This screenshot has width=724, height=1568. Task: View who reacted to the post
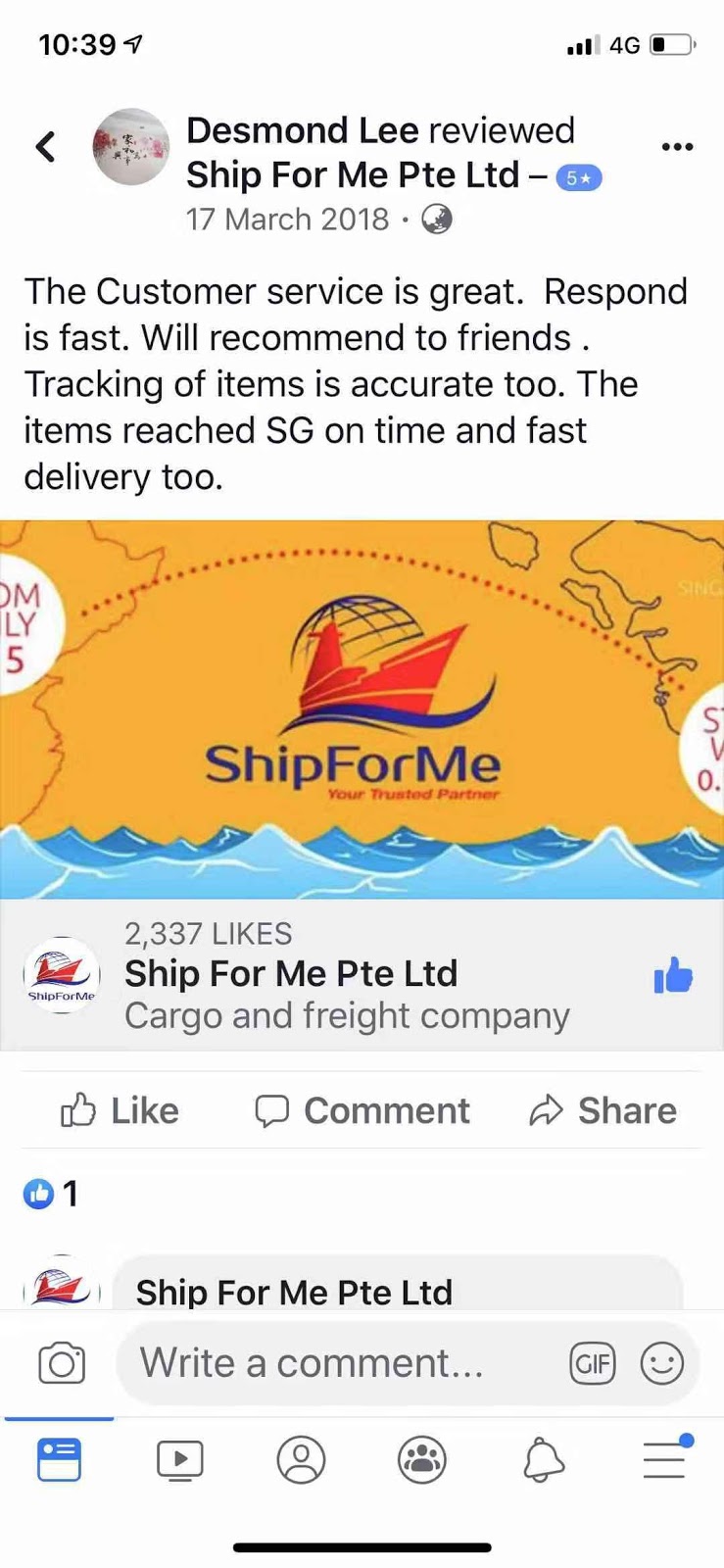pos(50,1193)
